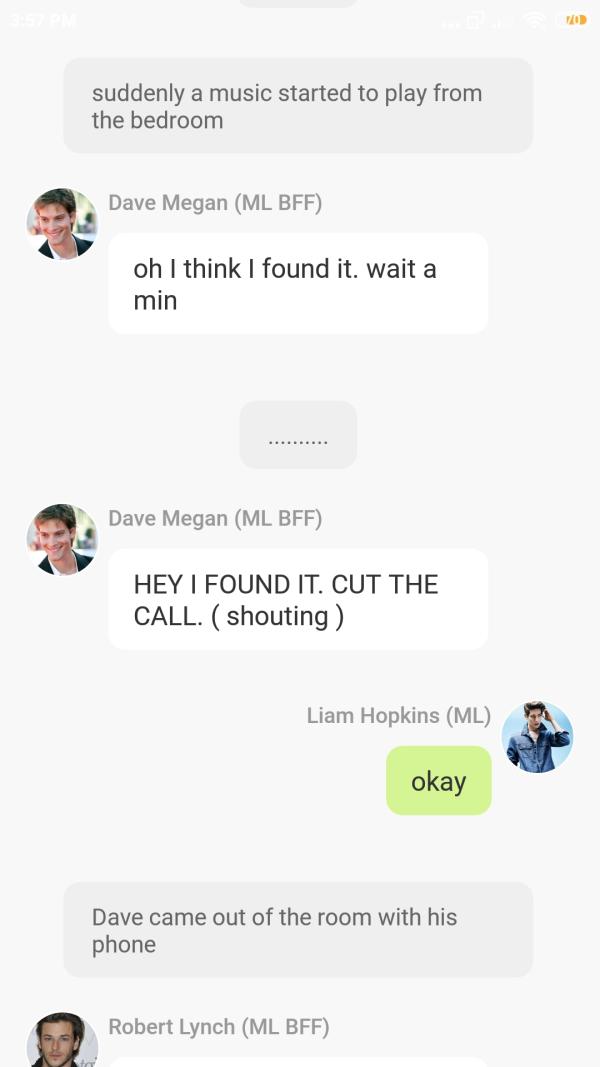600x1067 pixels.
Task: Tap Robert Lynch's avatar
Action: (x=62, y=1041)
